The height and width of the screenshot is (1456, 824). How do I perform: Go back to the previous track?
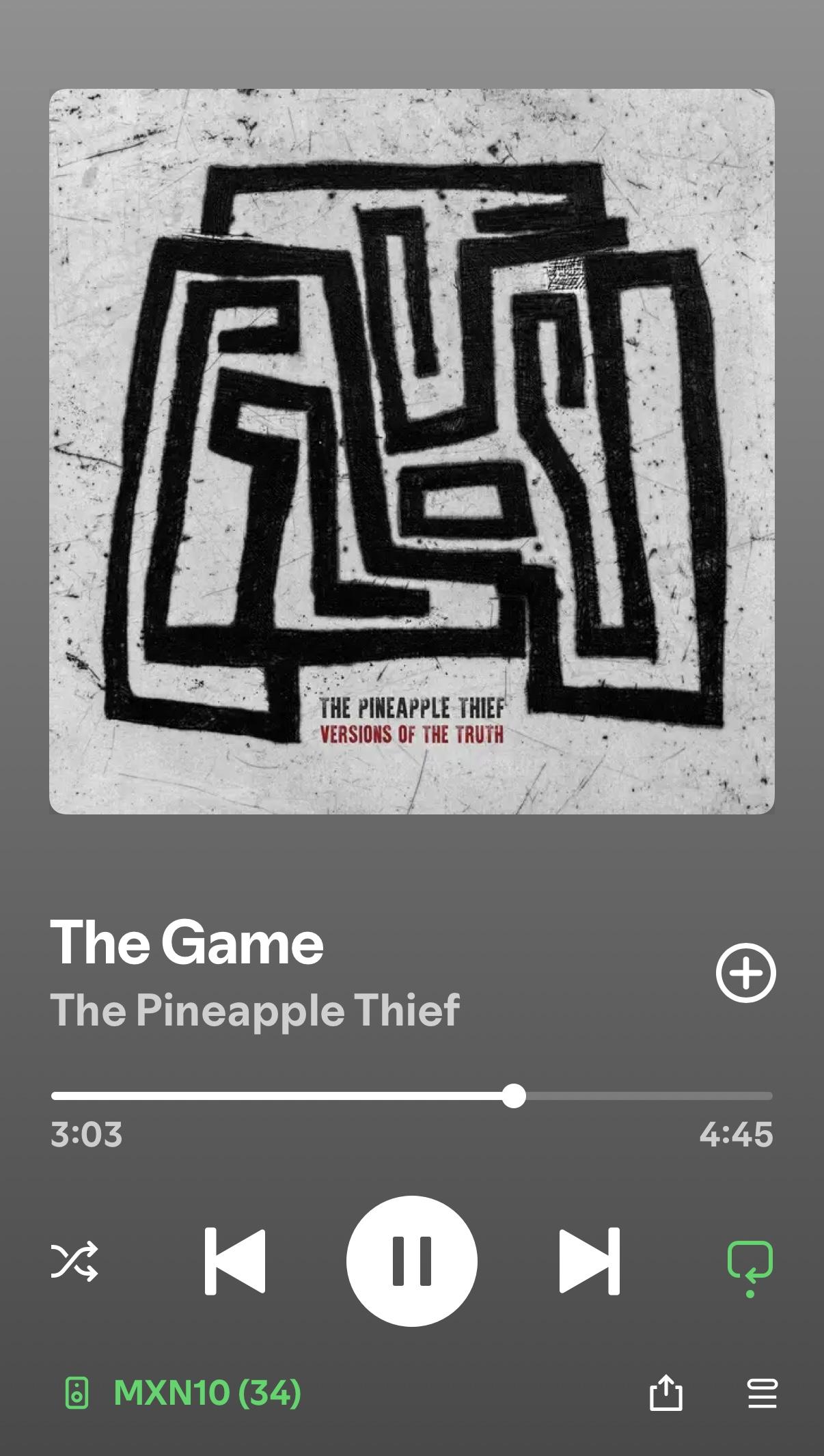(x=235, y=1261)
